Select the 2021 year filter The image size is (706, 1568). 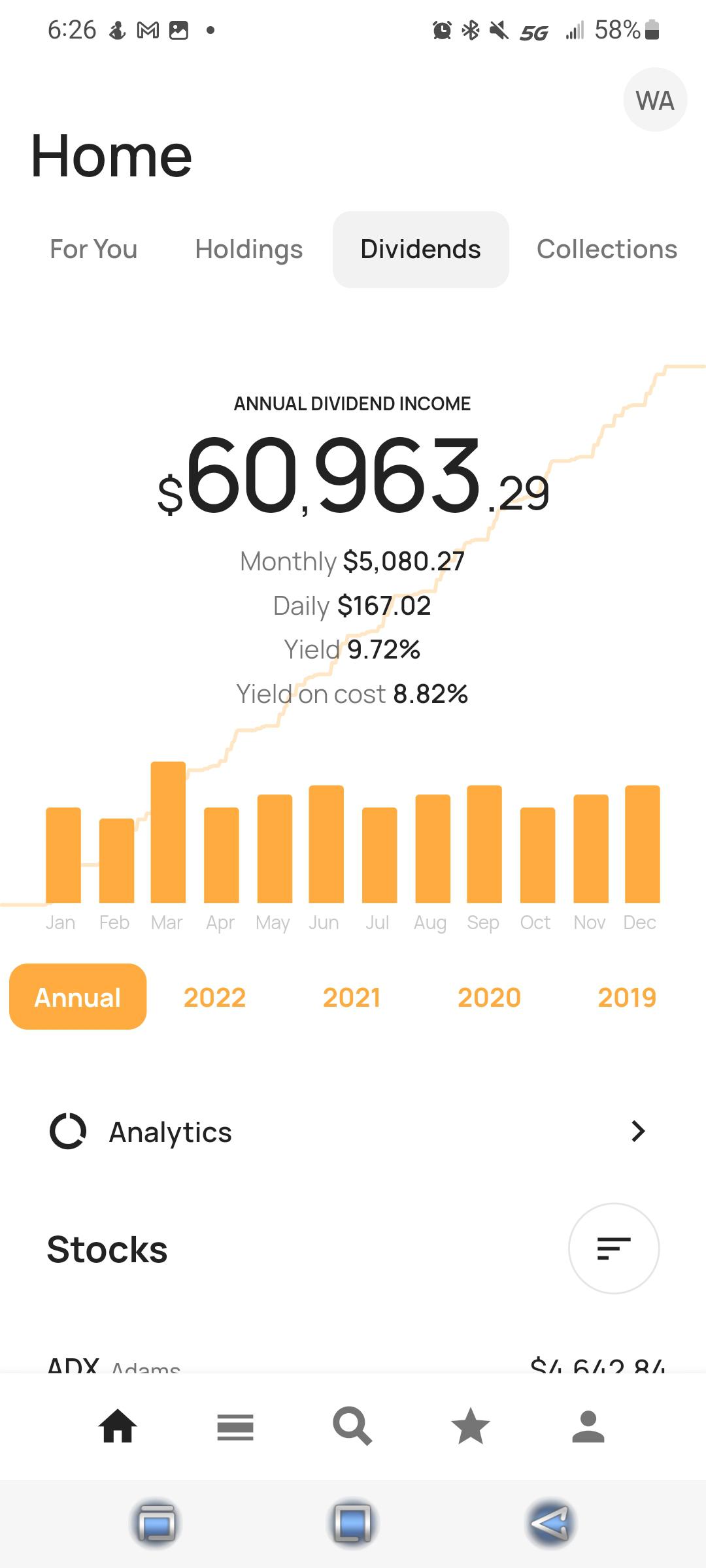352,996
